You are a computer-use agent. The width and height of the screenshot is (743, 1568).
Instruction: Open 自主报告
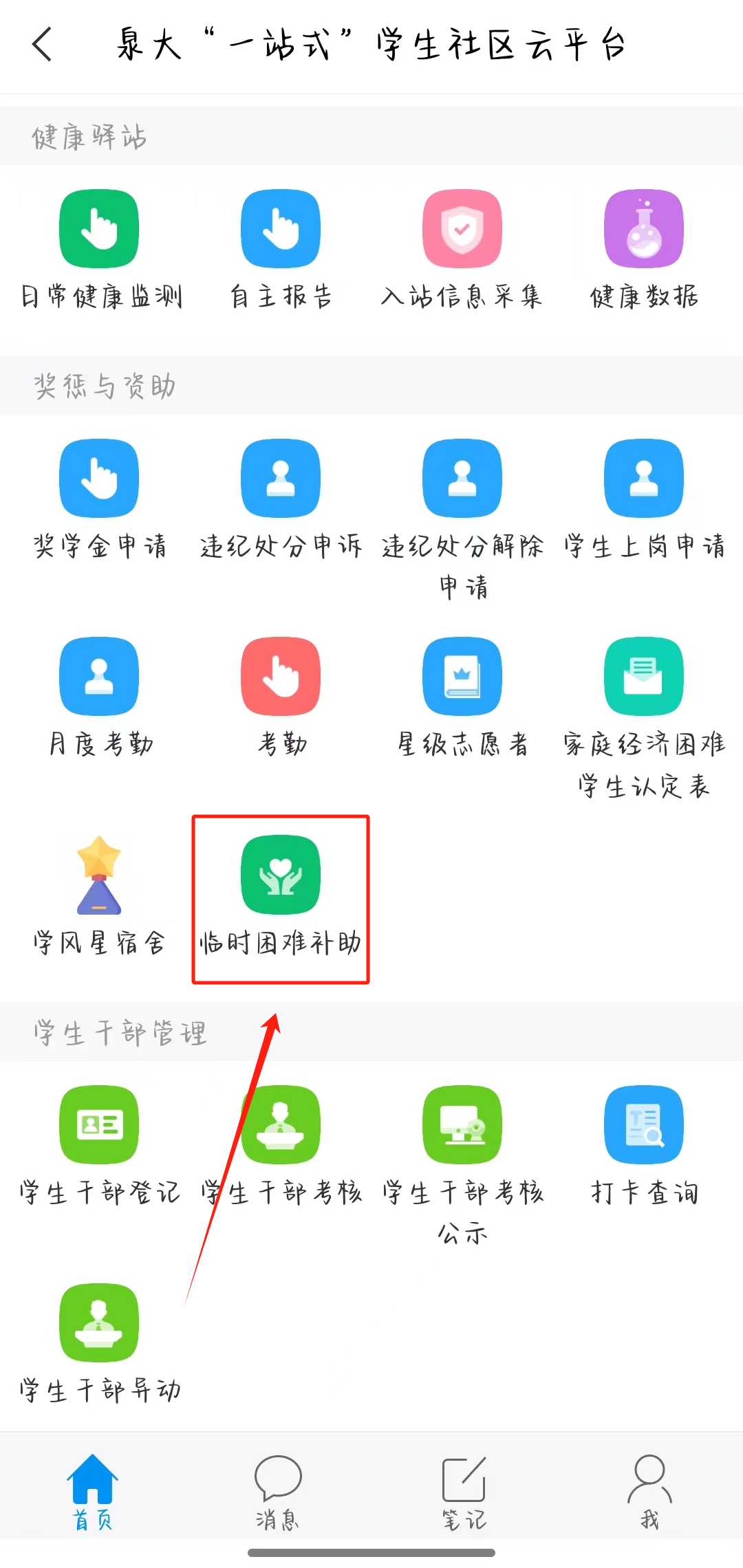(x=281, y=230)
